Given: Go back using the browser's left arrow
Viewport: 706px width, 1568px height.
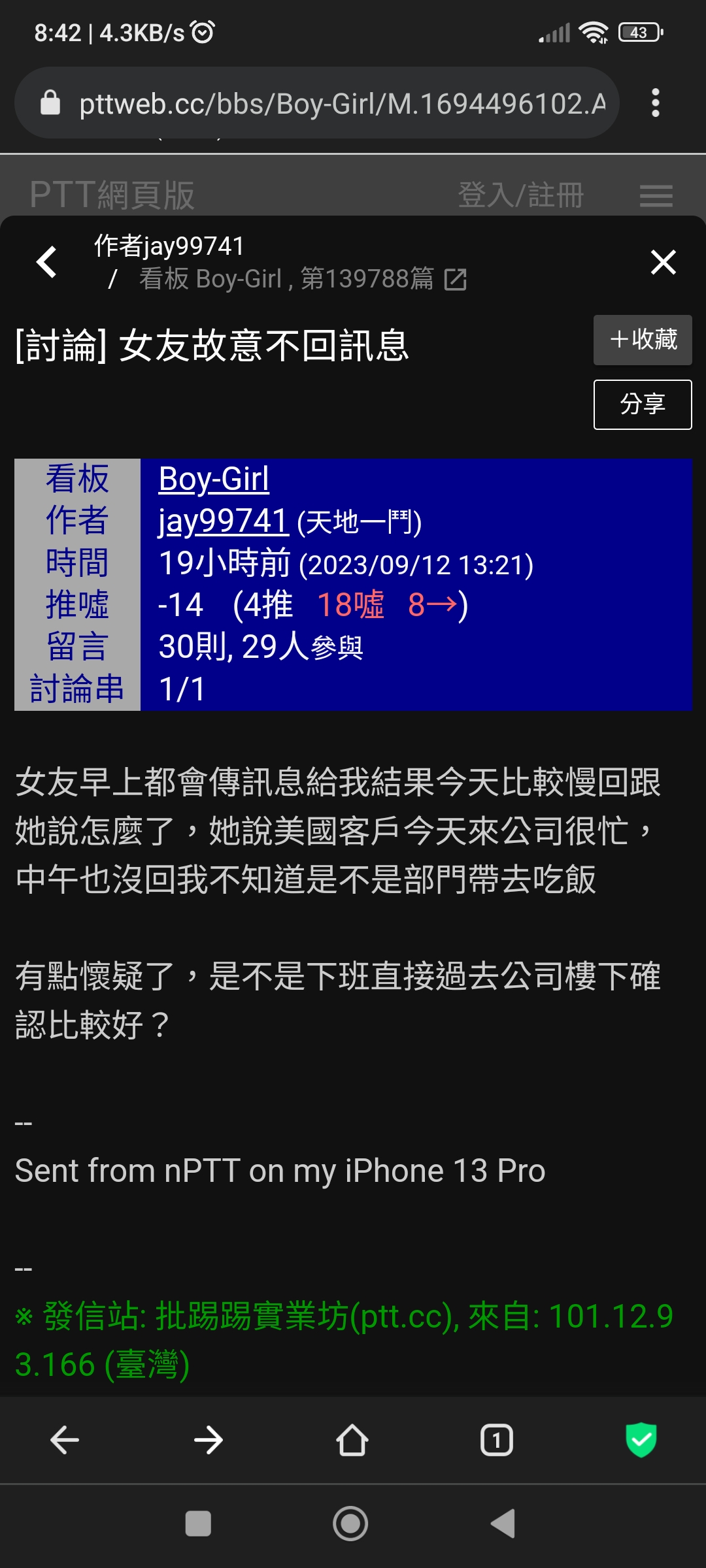Looking at the screenshot, I should [x=64, y=1440].
